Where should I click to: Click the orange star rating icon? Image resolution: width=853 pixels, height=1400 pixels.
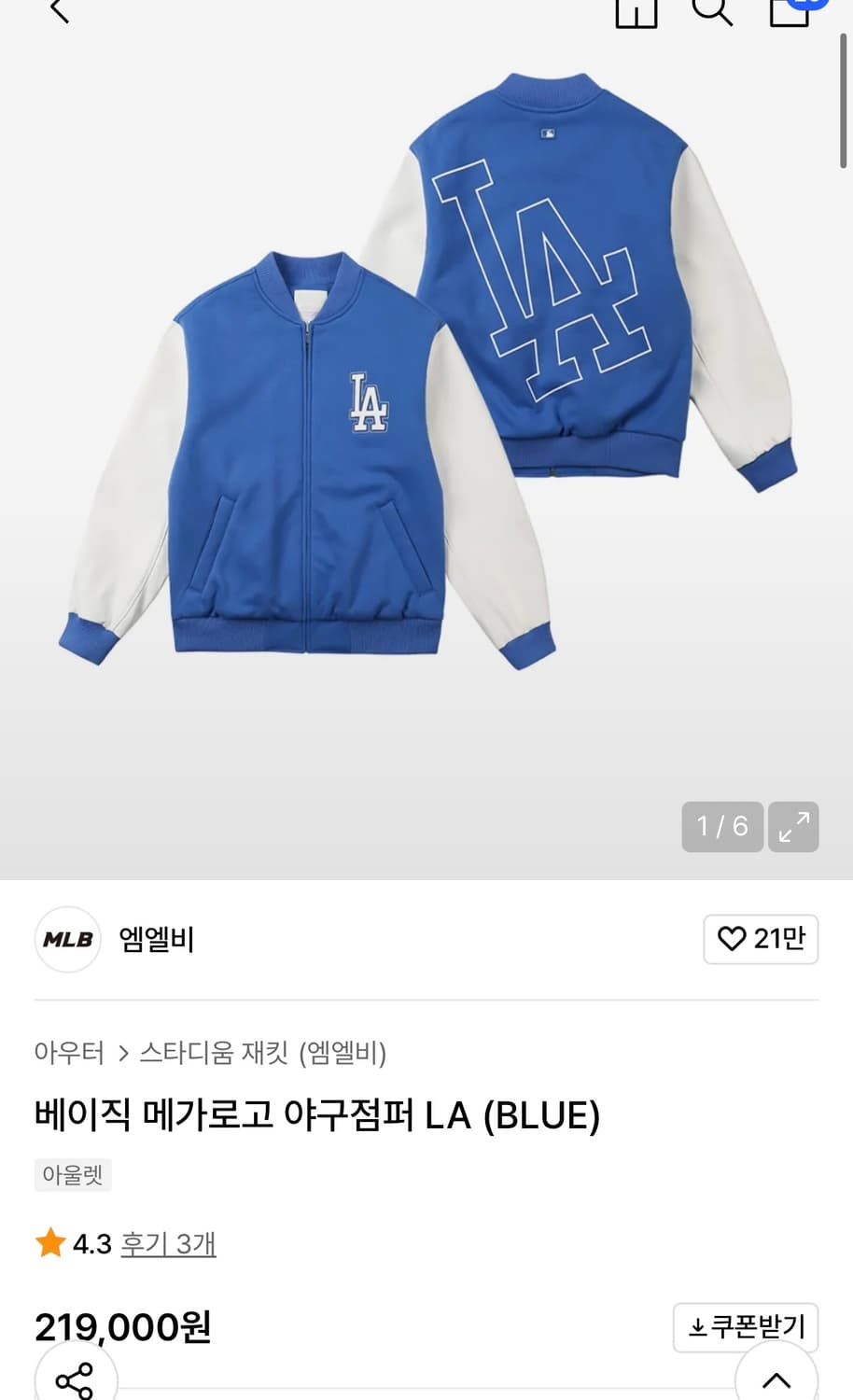[51, 1243]
